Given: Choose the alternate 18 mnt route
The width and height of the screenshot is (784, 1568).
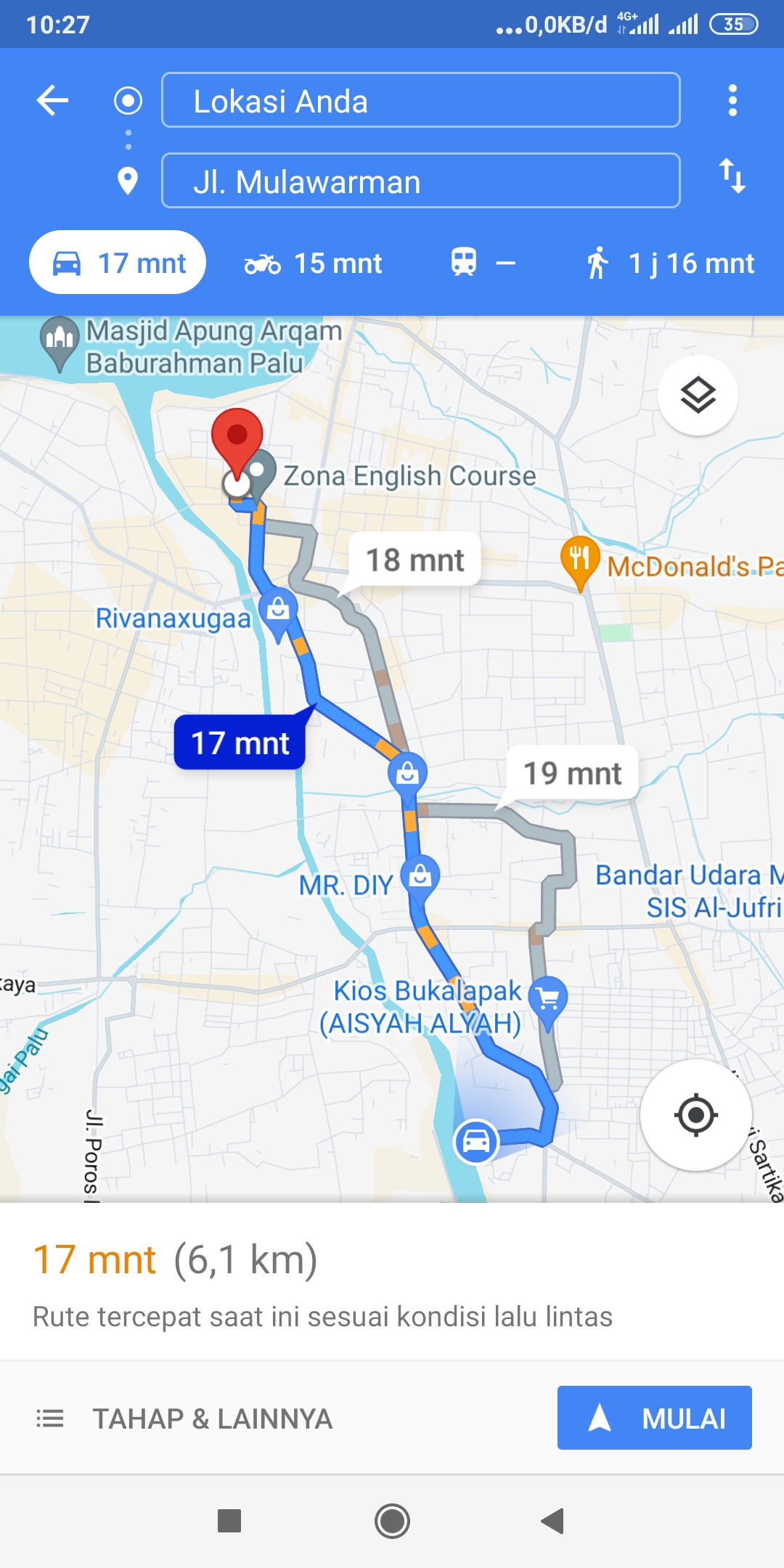Looking at the screenshot, I should click(415, 560).
